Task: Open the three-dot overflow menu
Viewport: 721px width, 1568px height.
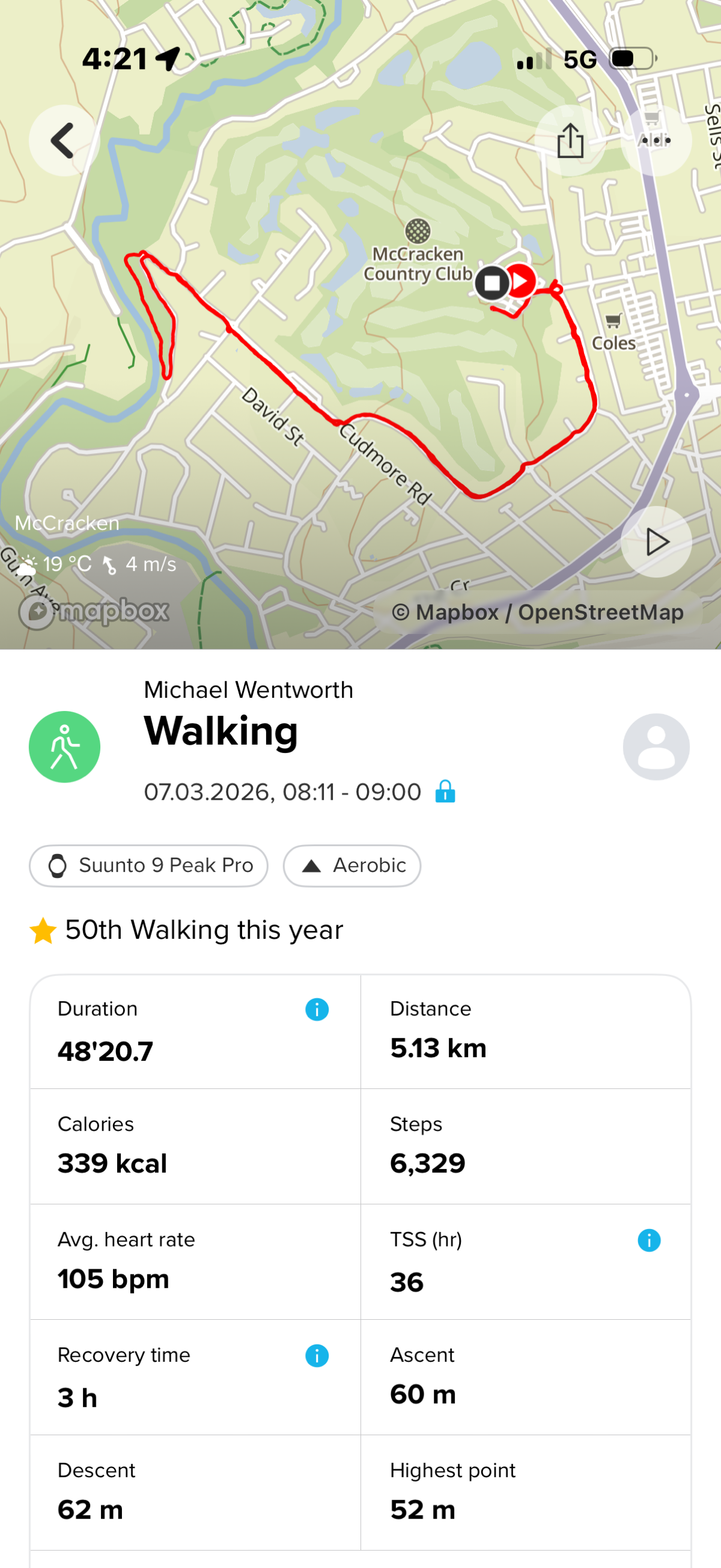Action: 656,141
